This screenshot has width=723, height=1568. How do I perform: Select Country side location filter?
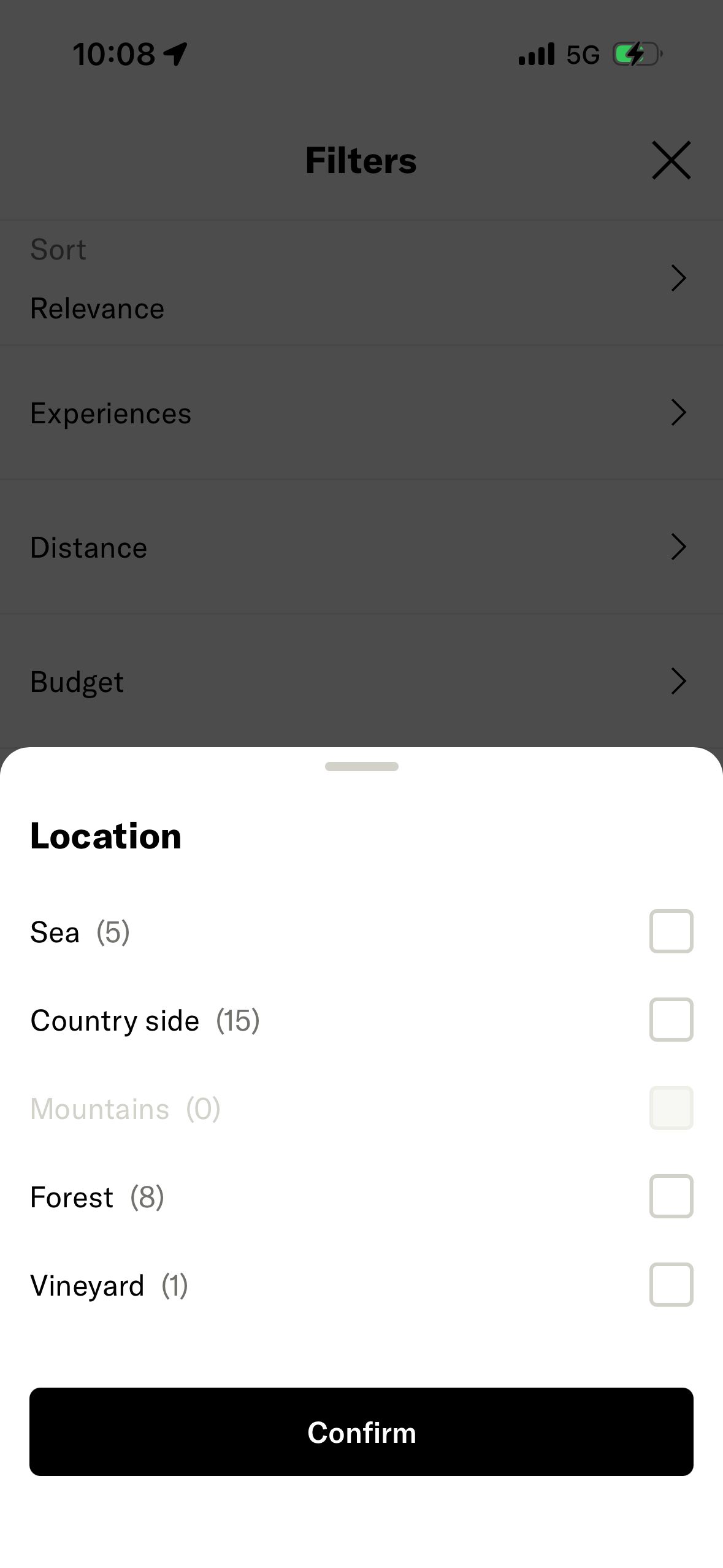(x=671, y=1020)
